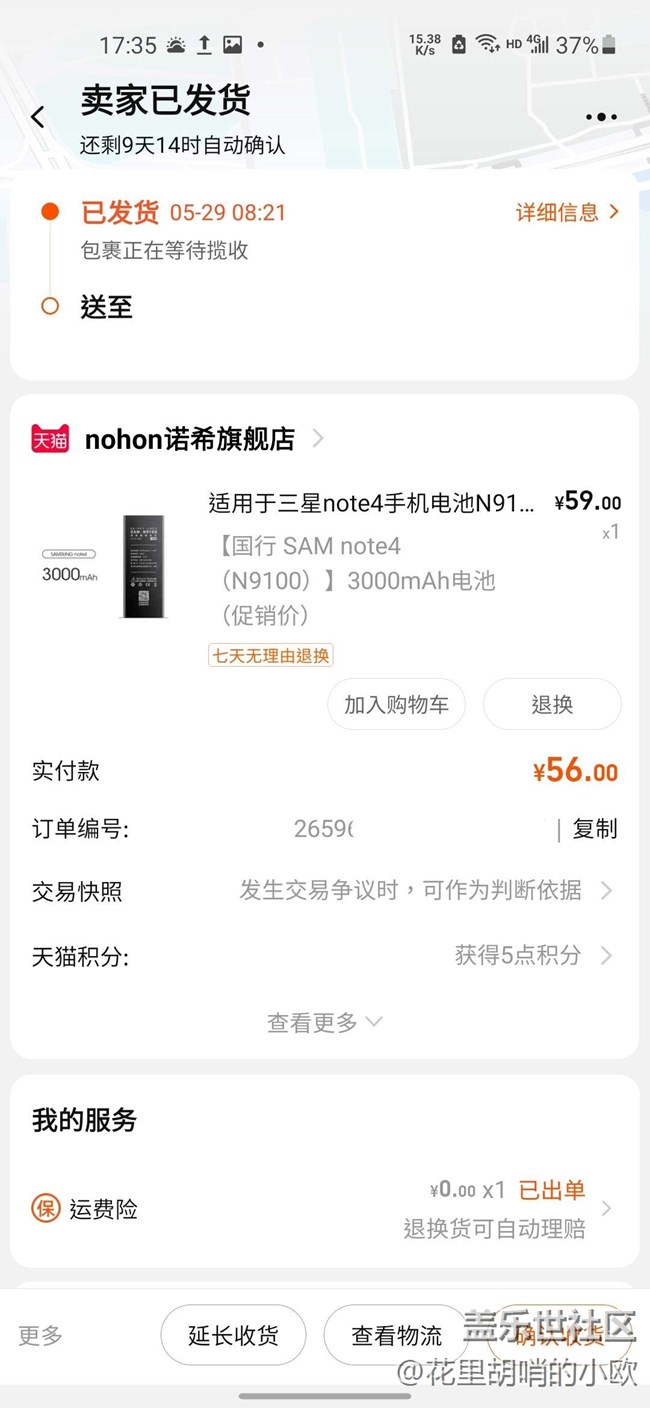
Task: Tap 加入购物车 button
Action: pos(396,704)
